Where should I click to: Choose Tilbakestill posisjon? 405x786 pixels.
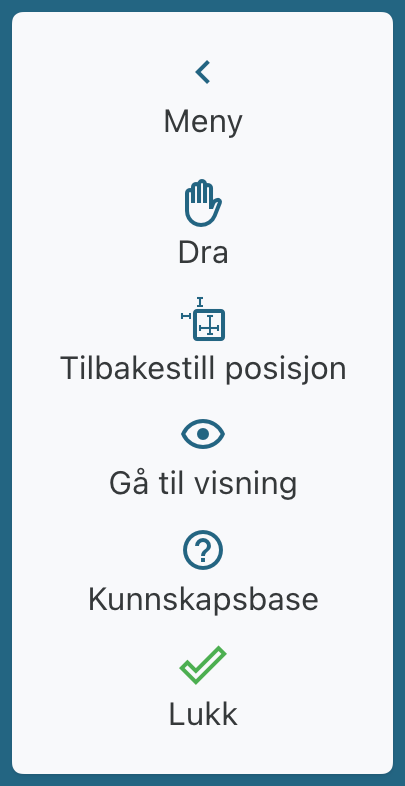[202, 340]
